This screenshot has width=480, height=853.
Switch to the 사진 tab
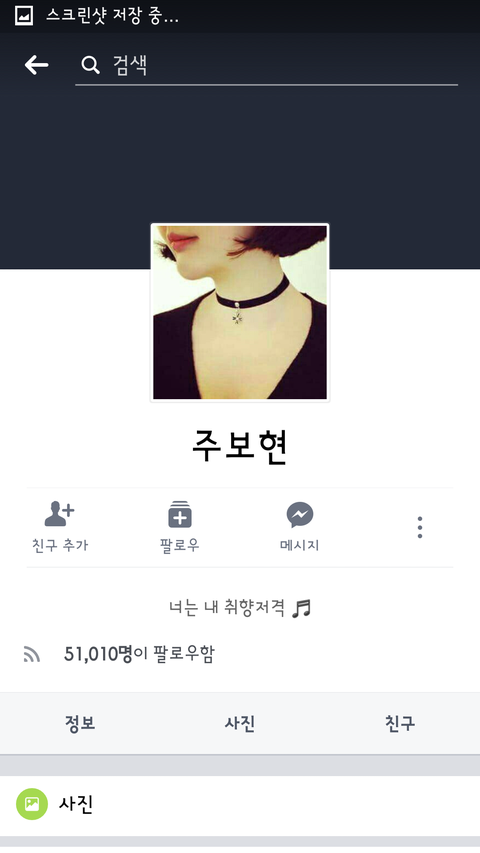pos(240,724)
